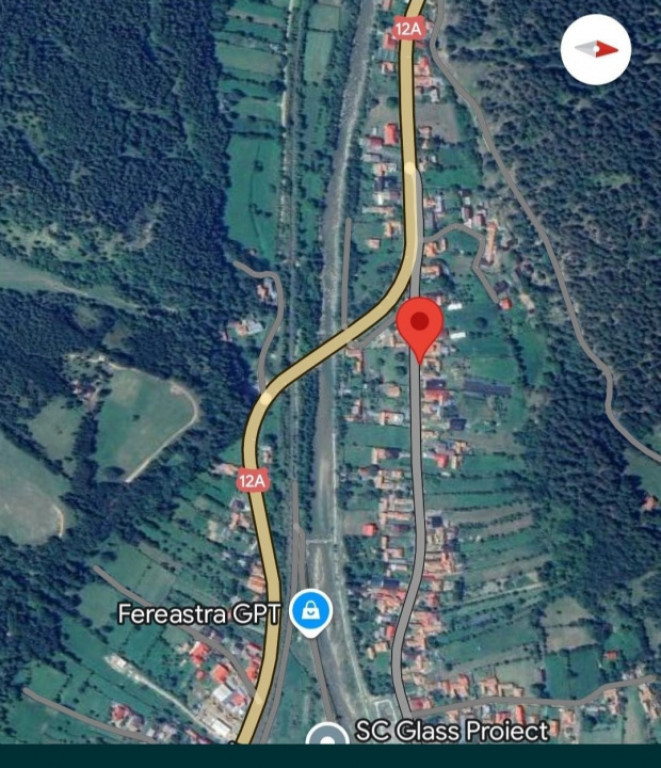Screen dimensions: 661x768
Task: Select the red dropped pin marker
Action: coord(420,325)
